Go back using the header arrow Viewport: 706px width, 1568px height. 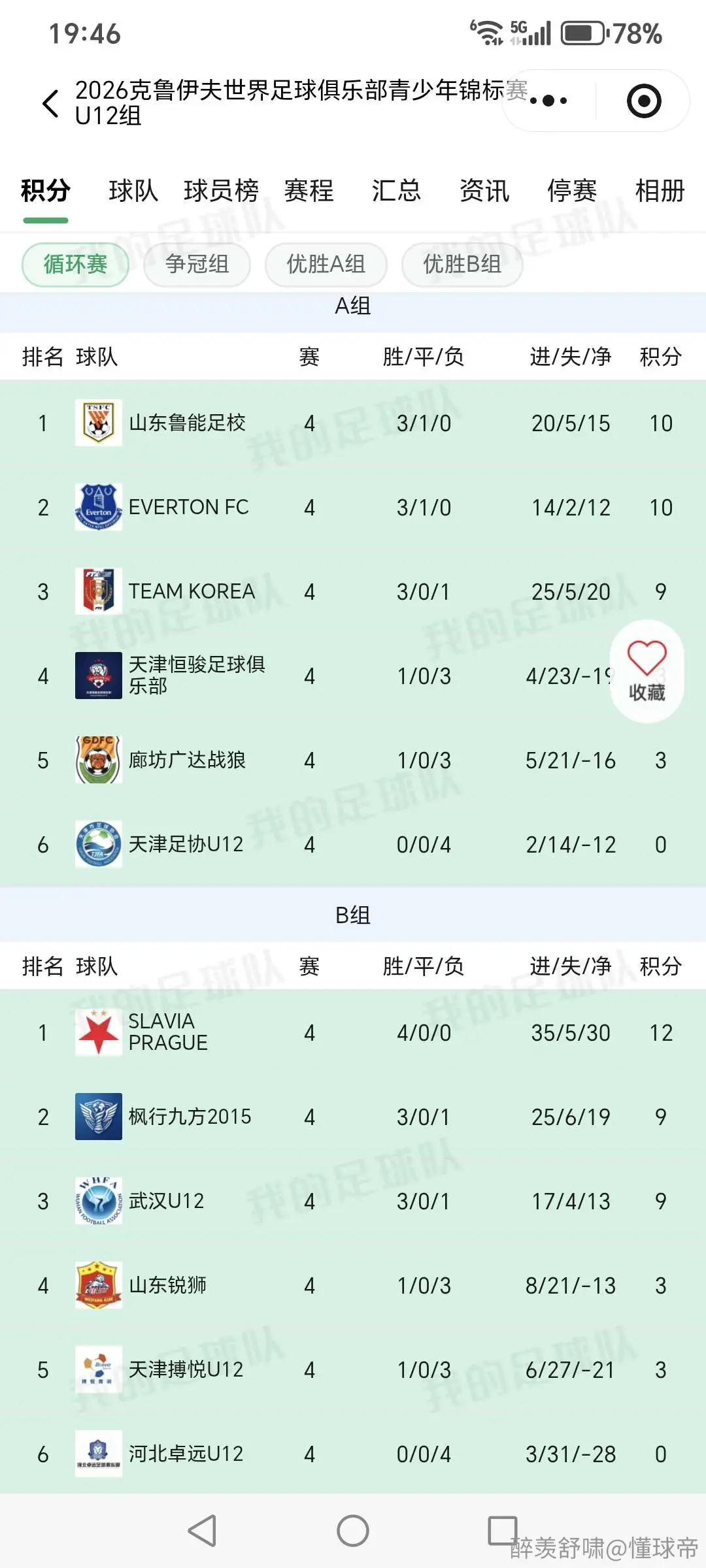[50, 103]
